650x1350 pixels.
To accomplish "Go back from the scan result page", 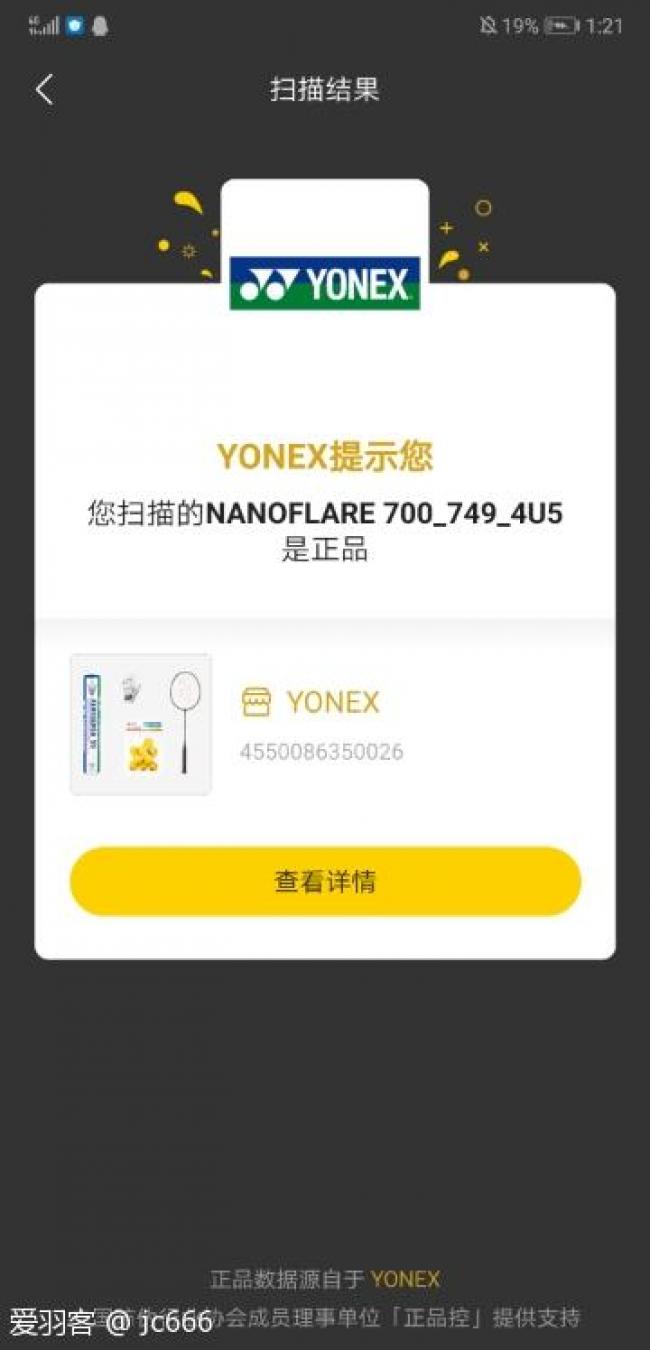I will coord(44,90).
